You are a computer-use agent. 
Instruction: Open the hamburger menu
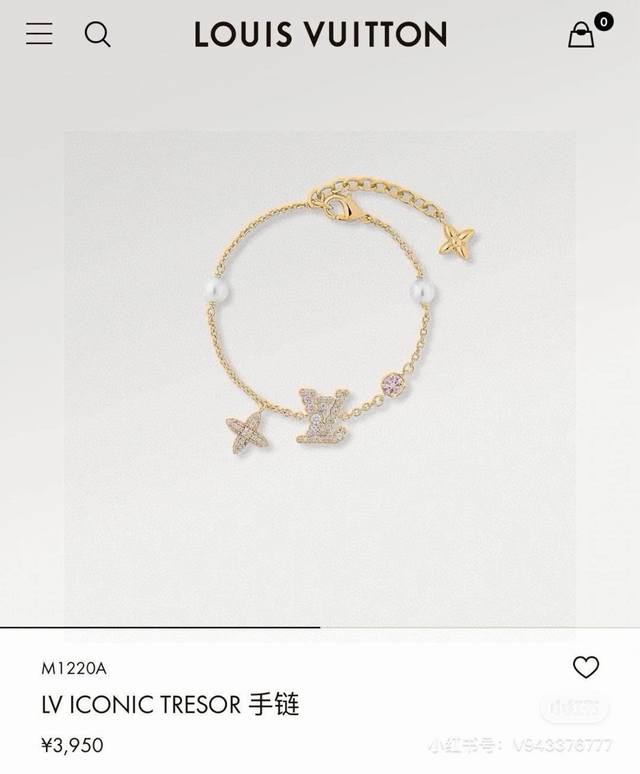(x=39, y=34)
